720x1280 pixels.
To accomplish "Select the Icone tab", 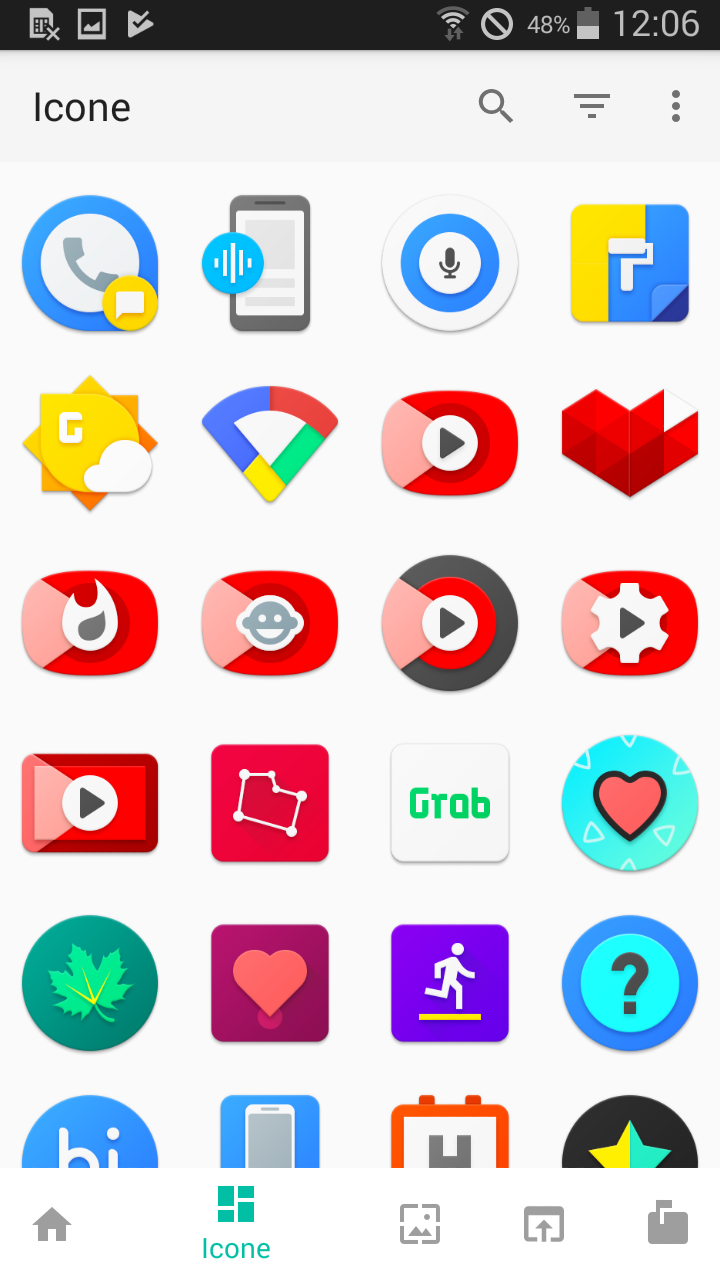I will pyautogui.click(x=236, y=1223).
